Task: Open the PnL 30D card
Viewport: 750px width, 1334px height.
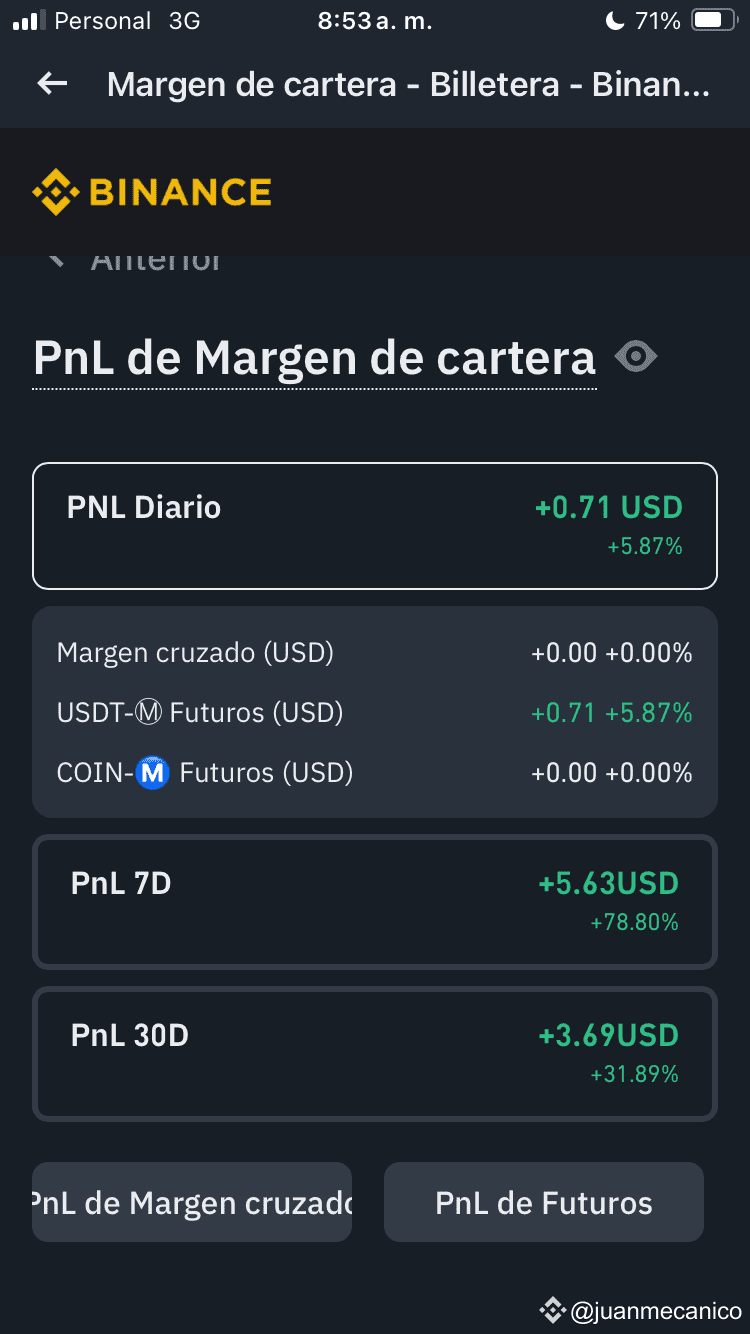Action: pyautogui.click(x=375, y=1054)
